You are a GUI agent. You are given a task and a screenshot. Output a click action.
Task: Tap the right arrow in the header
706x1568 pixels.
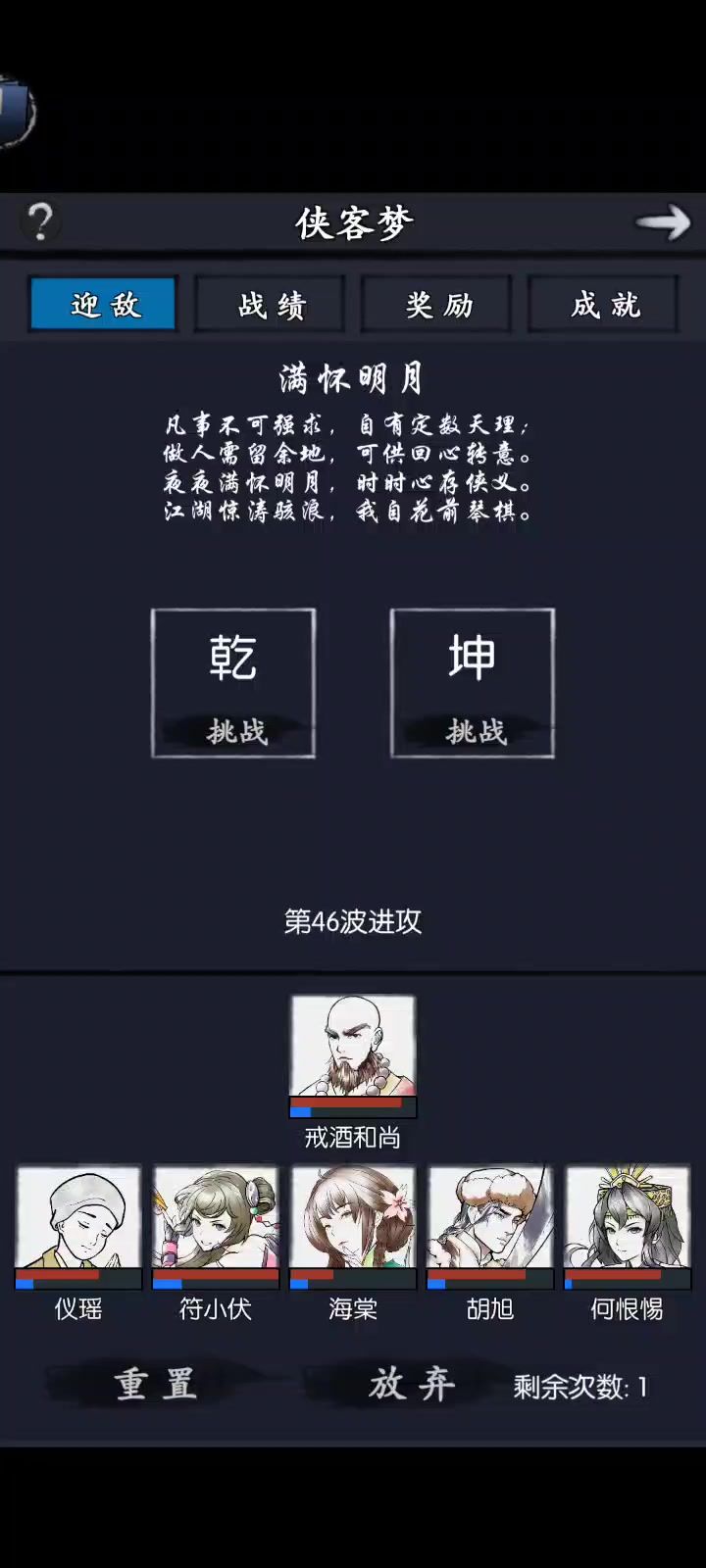coord(663,222)
